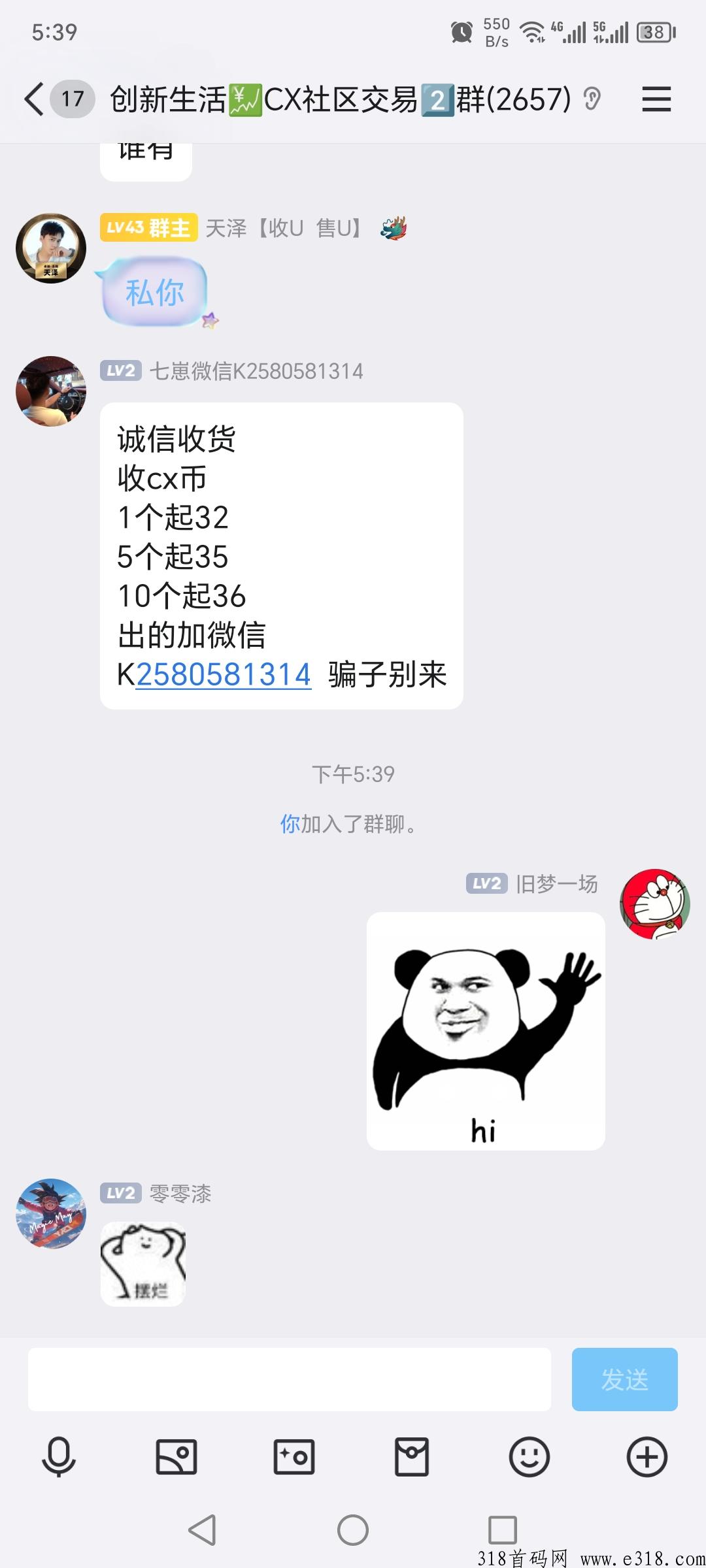Open recent apps from the navigation bar
Viewport: 706px width, 1568px height.
pos(503,1529)
